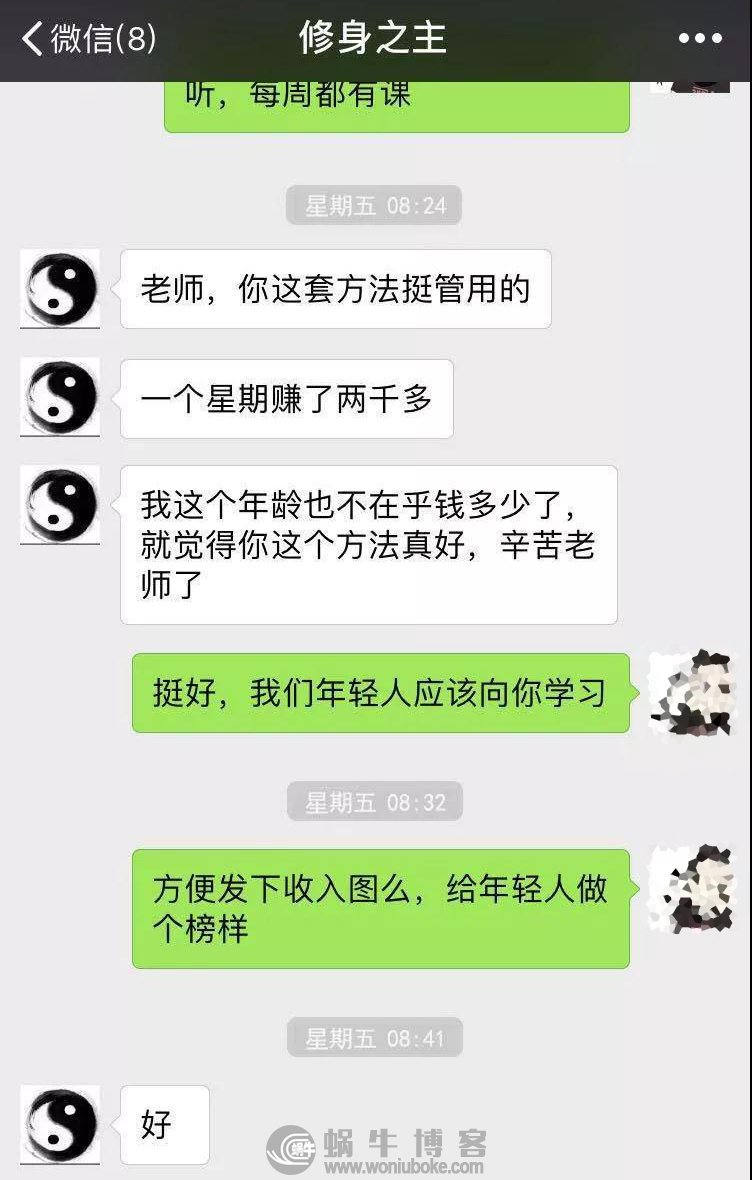Image resolution: width=752 pixels, height=1180 pixels.
Task: Open the three-dot chat options menu
Action: [700, 39]
